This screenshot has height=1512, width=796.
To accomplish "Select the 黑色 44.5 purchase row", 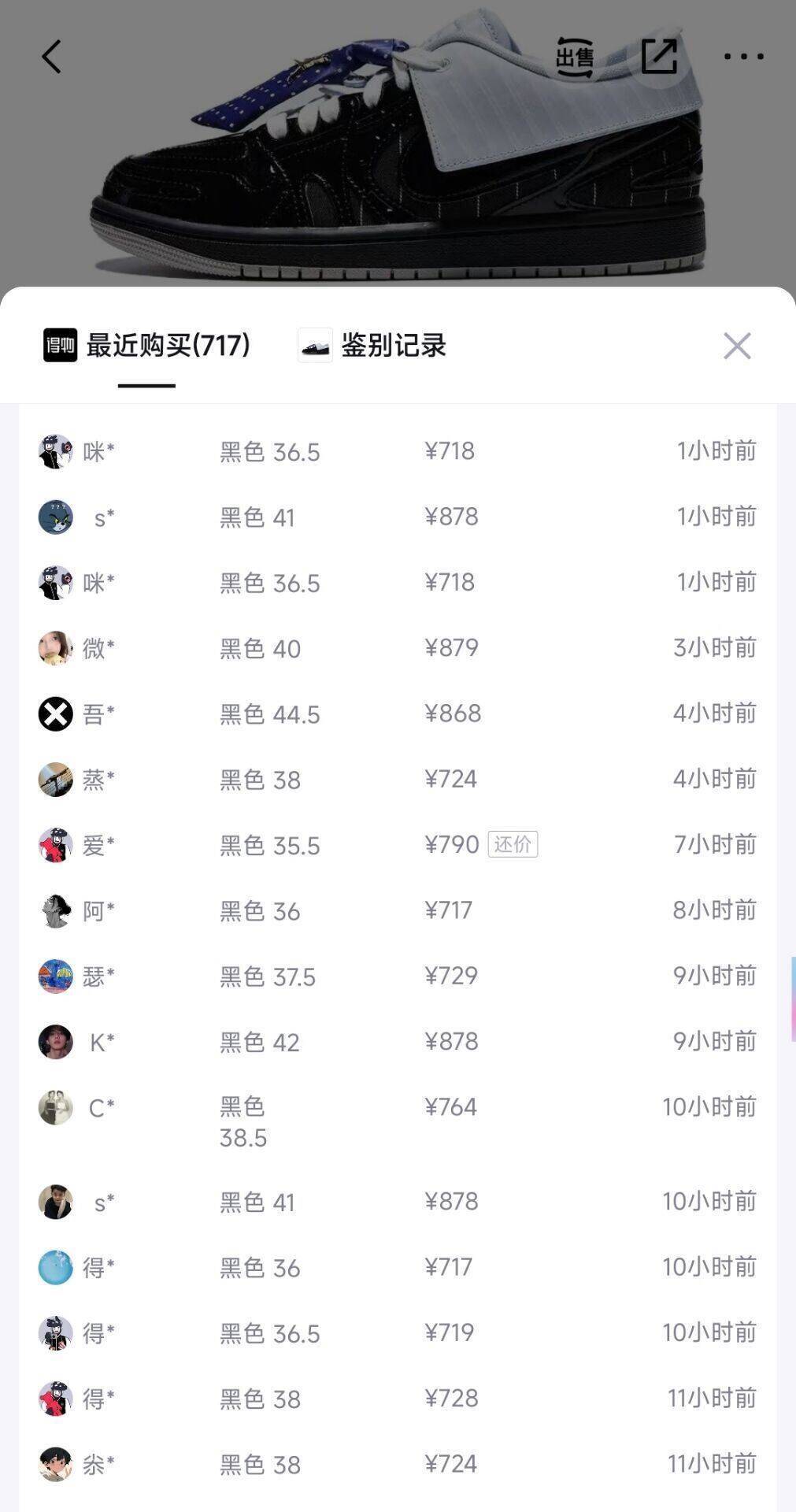I will point(398,713).
